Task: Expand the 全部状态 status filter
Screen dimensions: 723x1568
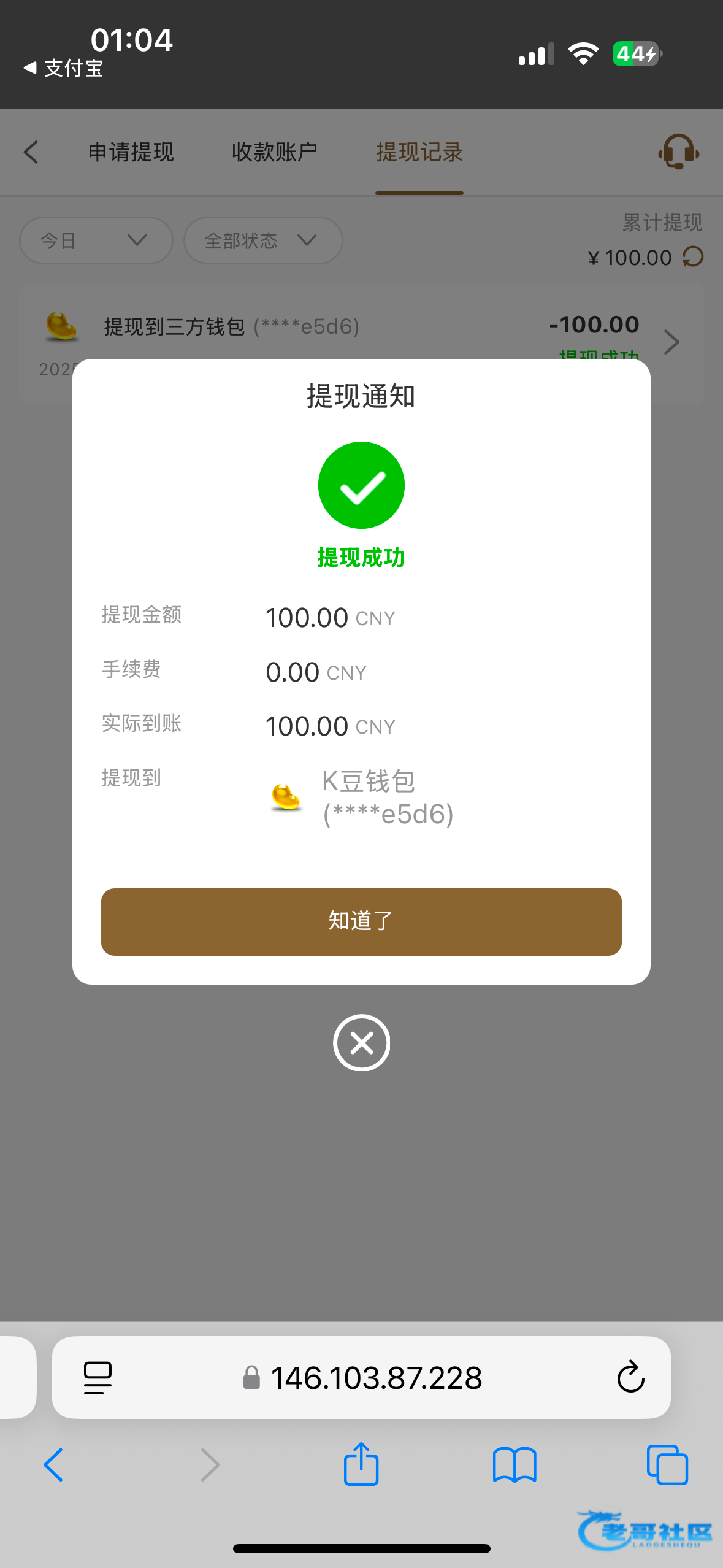Action: click(262, 240)
